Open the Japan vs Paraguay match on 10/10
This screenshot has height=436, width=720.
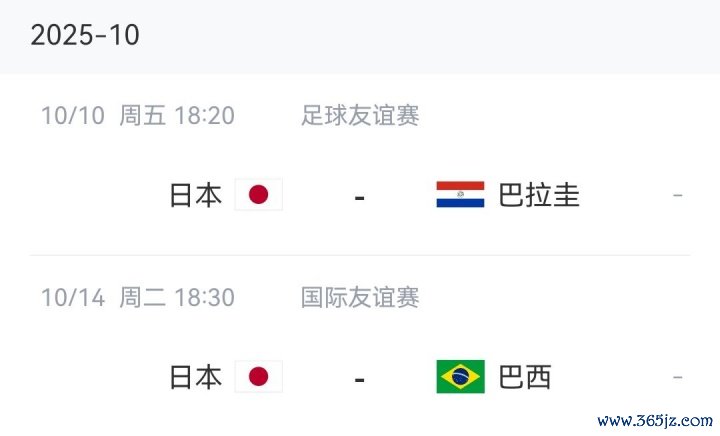(359, 195)
